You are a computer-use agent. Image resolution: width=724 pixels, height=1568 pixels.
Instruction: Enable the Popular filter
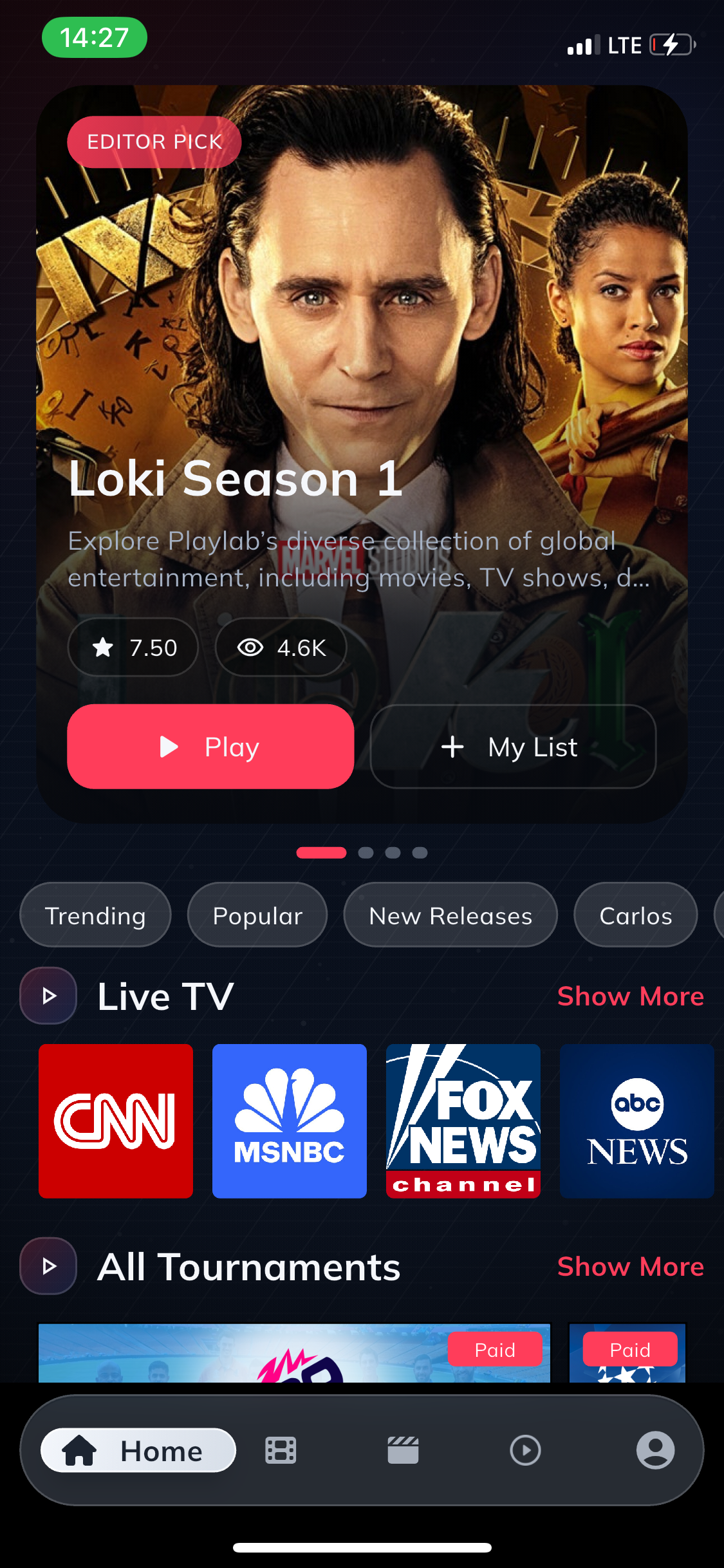[x=257, y=915]
